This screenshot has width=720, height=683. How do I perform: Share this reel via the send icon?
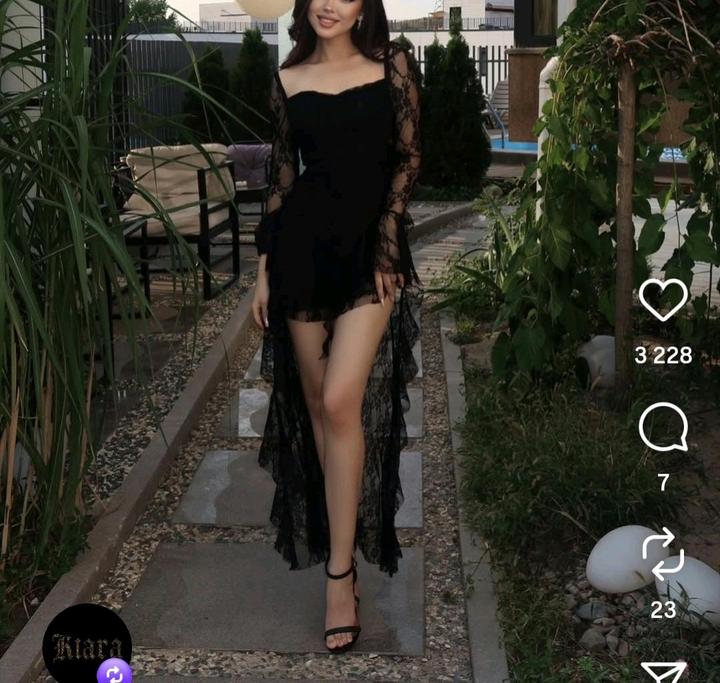pyautogui.click(x=664, y=673)
